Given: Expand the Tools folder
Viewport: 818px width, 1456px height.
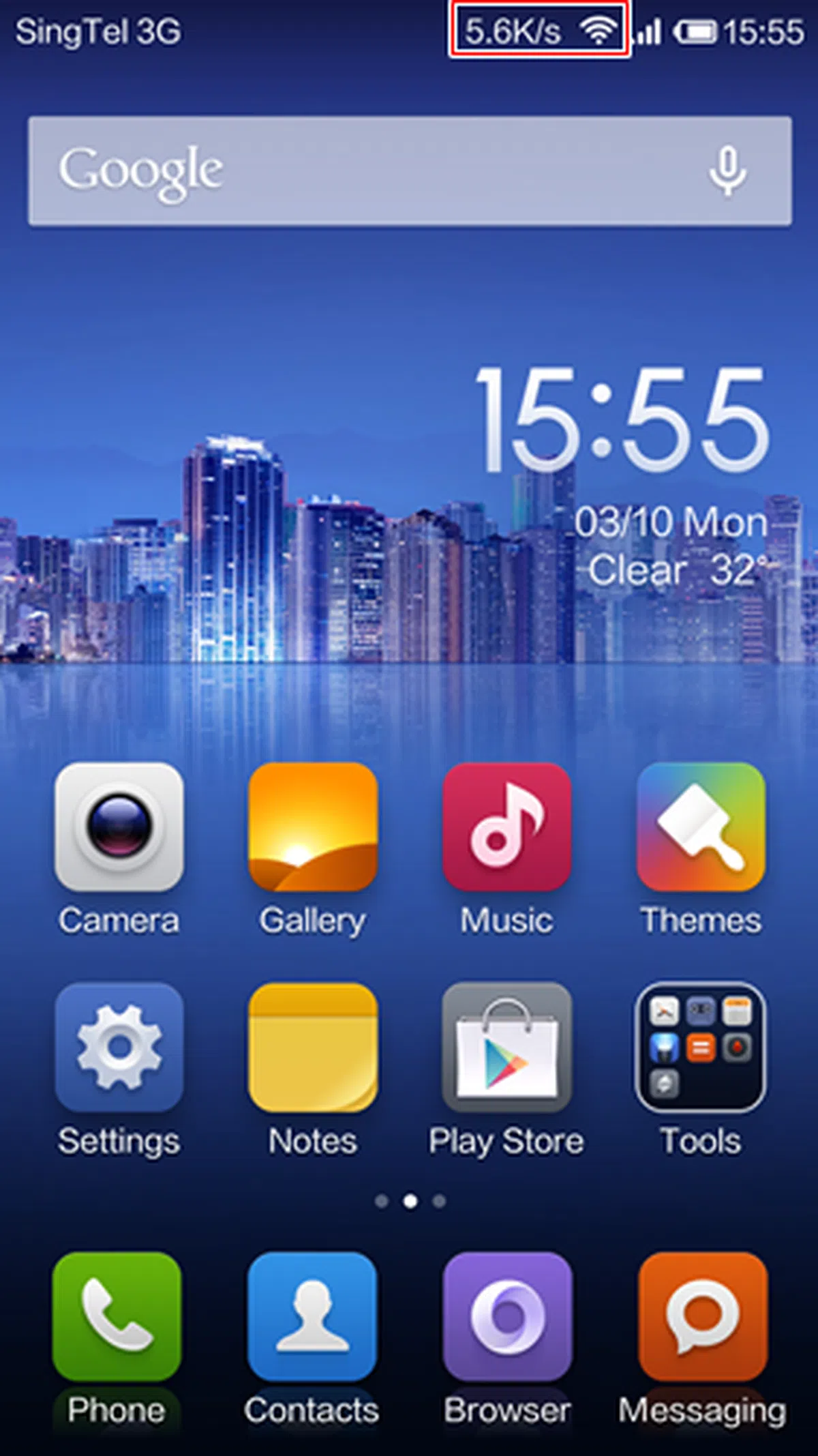Looking at the screenshot, I should (701, 1048).
